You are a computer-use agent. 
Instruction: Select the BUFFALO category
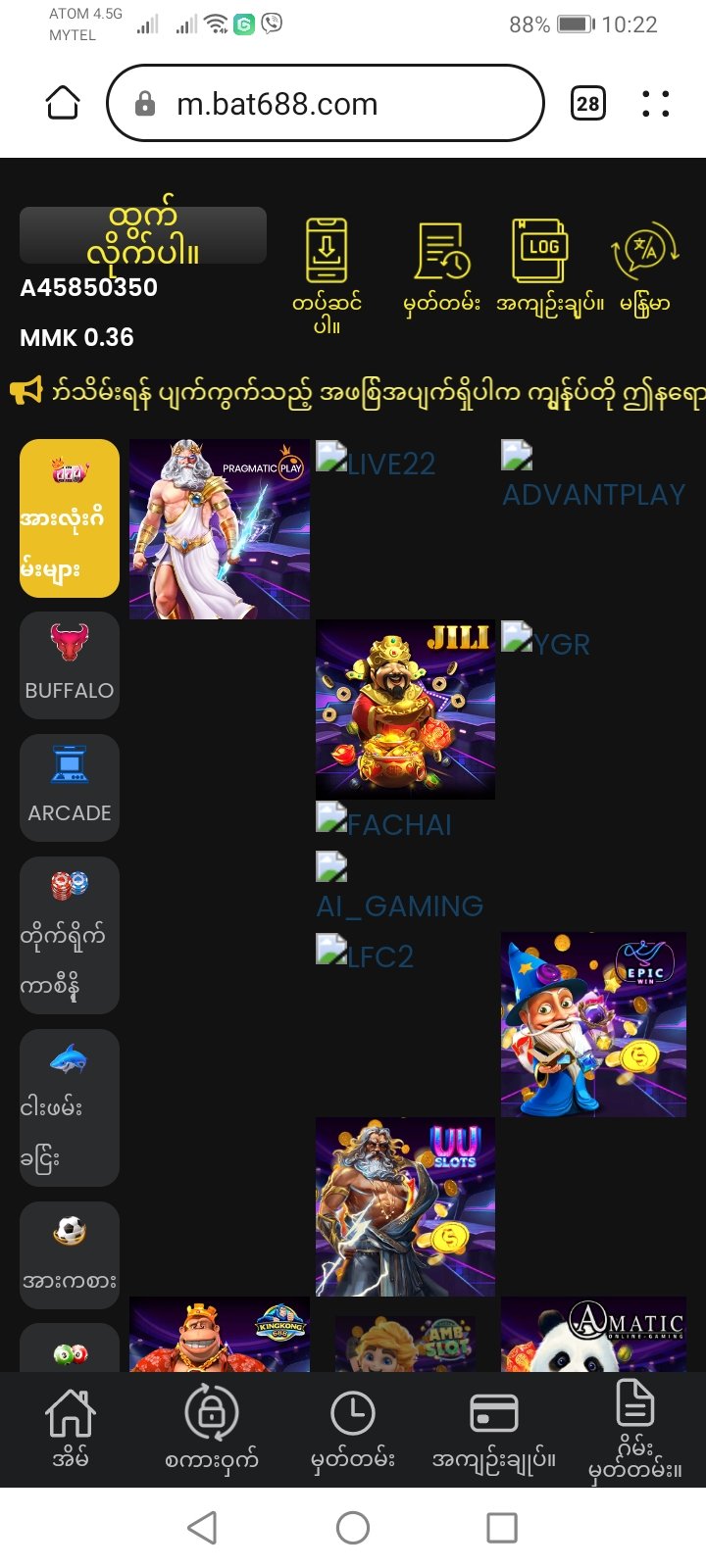[x=70, y=665]
